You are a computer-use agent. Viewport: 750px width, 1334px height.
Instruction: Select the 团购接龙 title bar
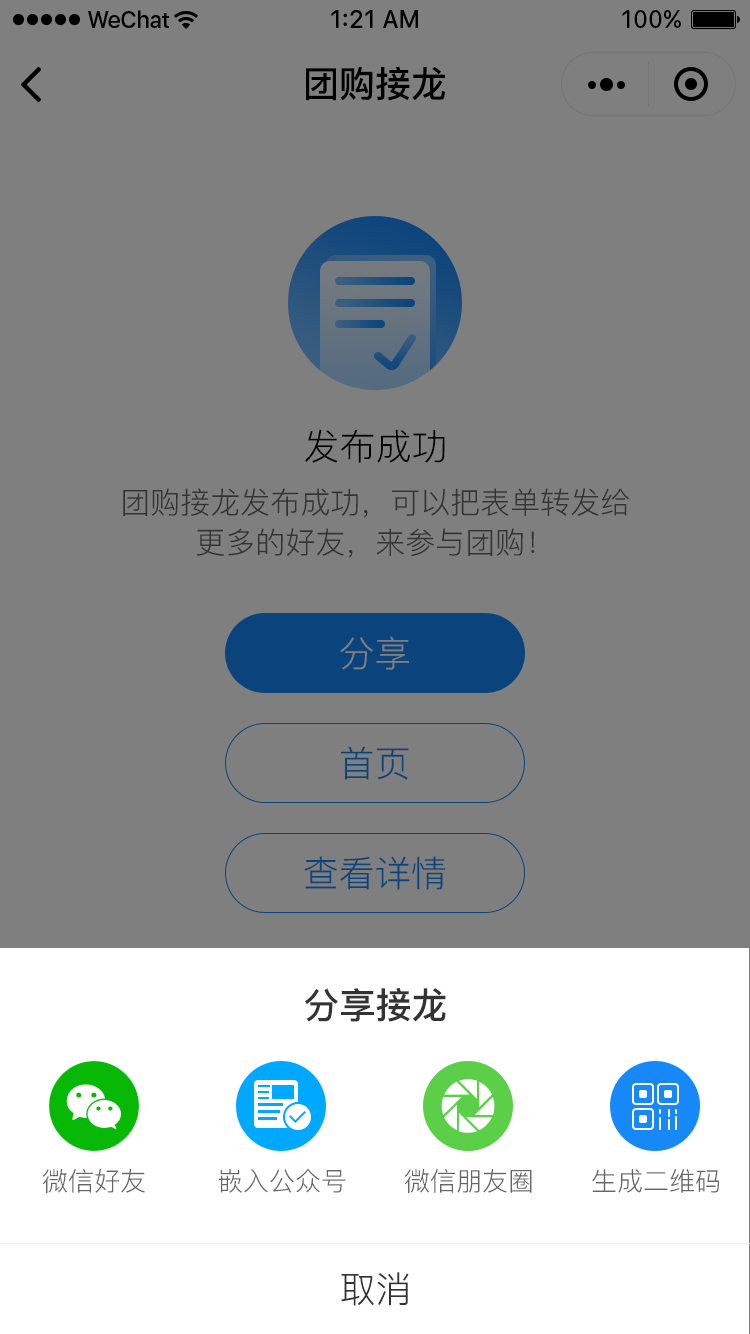click(374, 84)
